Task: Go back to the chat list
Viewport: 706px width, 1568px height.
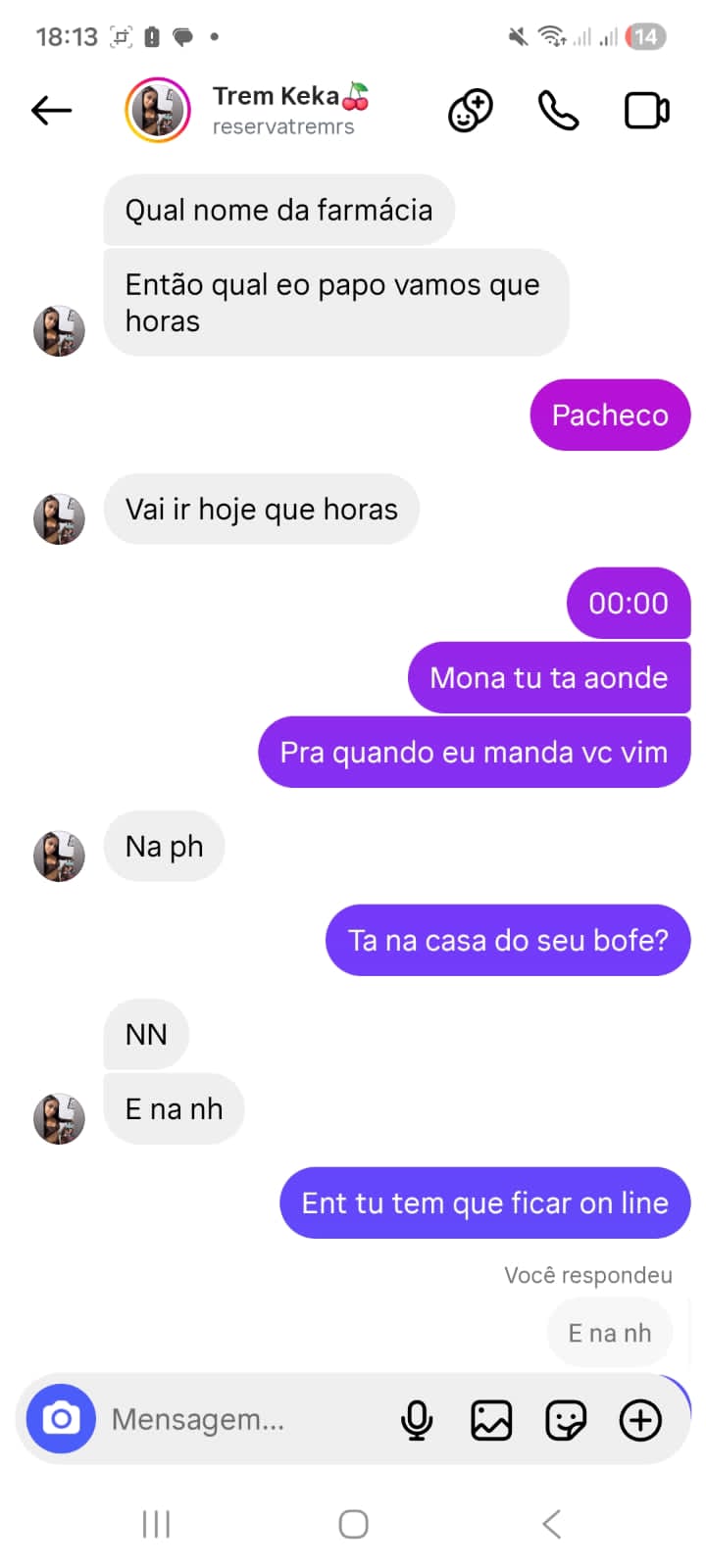Action: [x=51, y=111]
